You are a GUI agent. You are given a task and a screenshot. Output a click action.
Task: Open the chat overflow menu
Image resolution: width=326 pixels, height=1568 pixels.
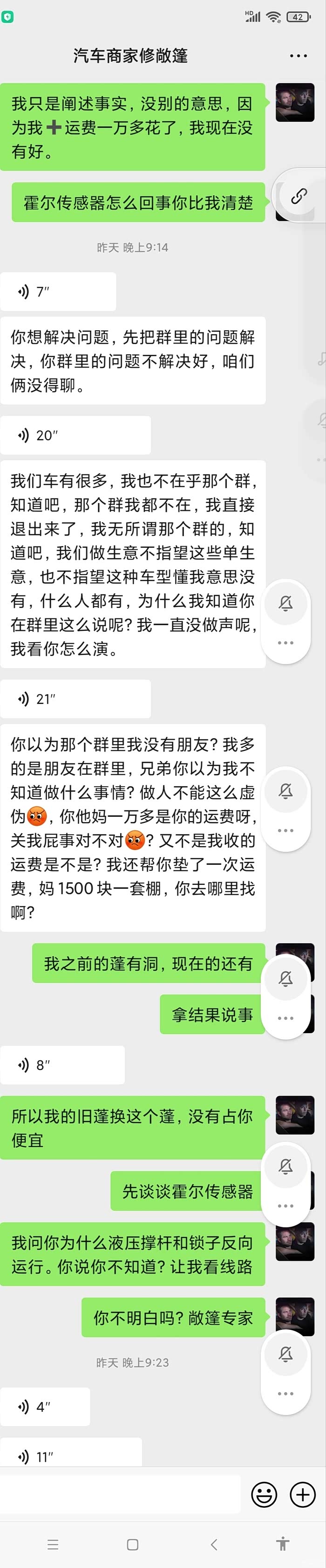pyautogui.click(x=298, y=56)
